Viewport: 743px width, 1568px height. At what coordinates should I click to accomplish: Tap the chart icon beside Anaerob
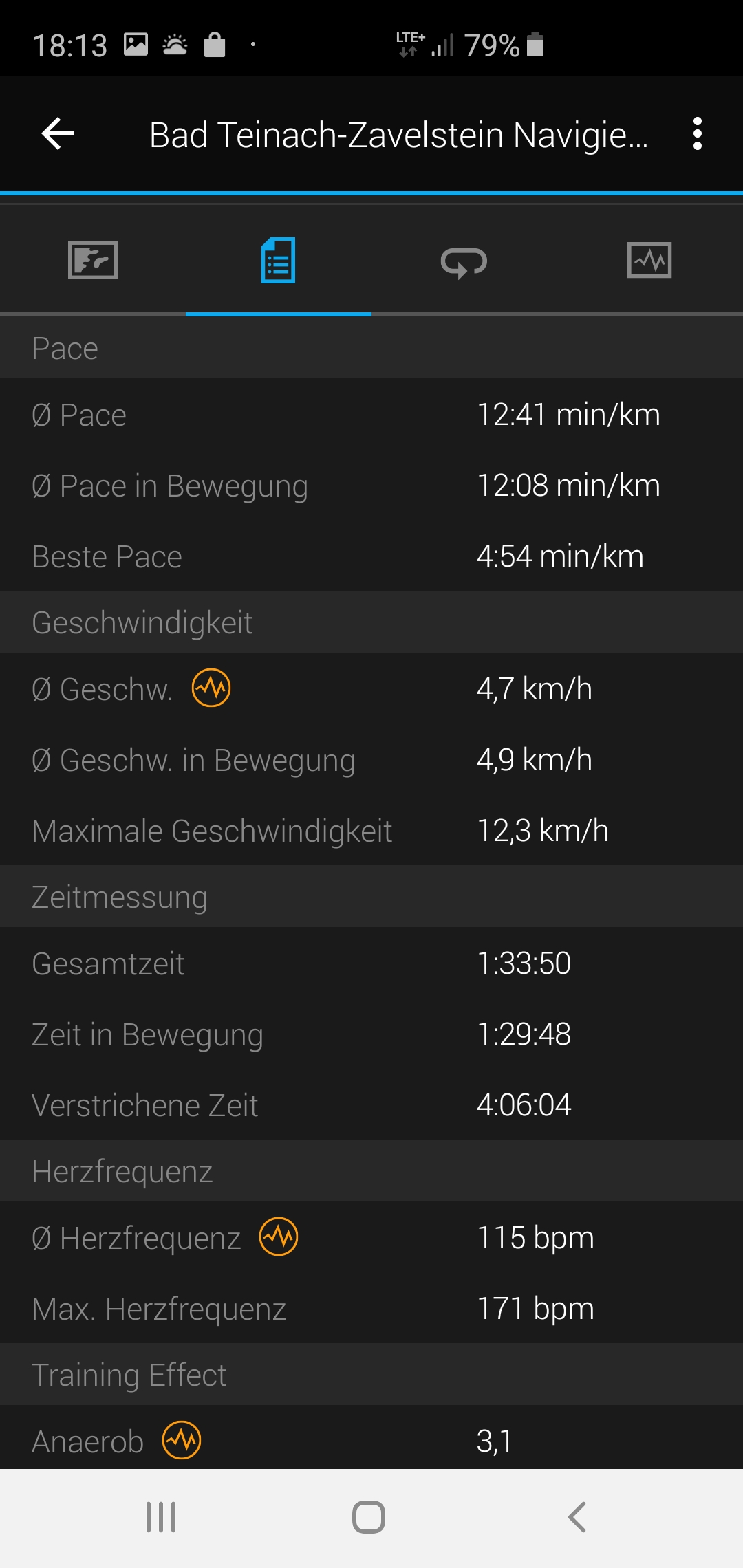[182, 1440]
